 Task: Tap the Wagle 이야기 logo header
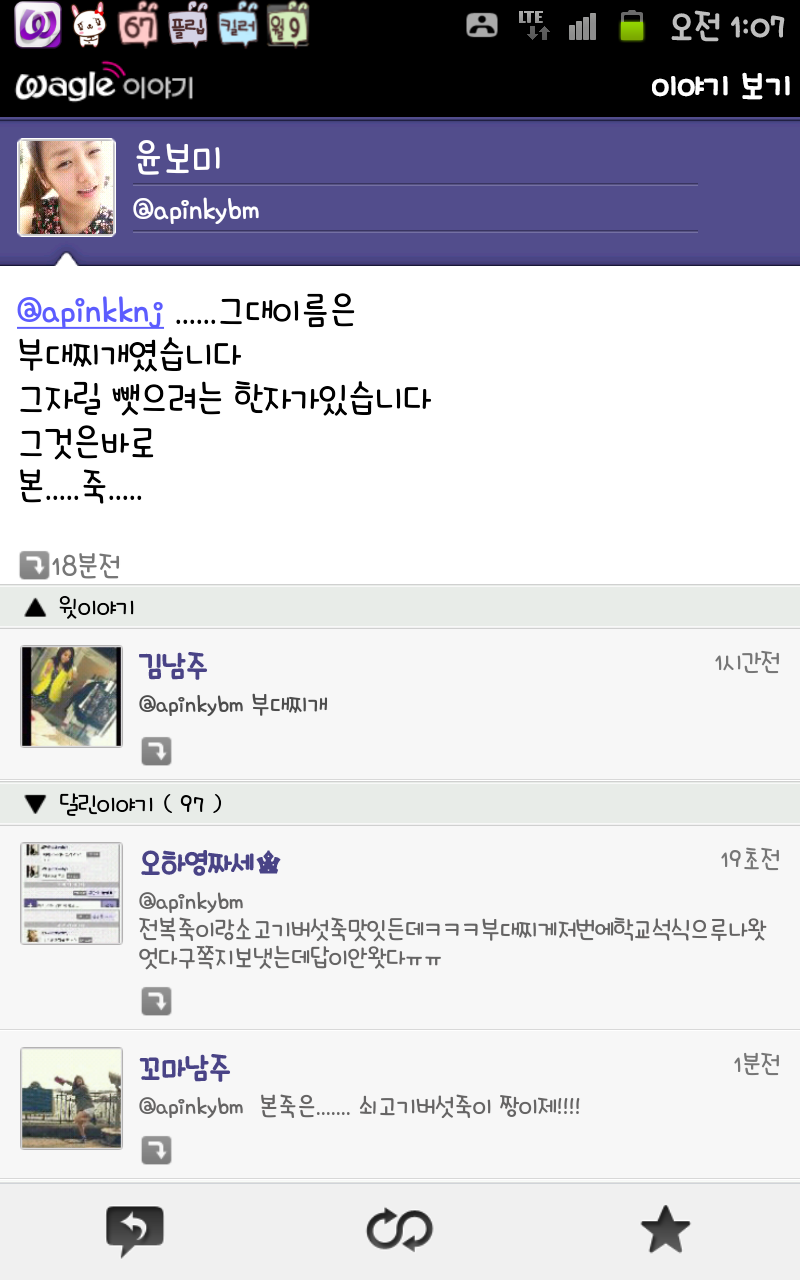pyautogui.click(x=105, y=85)
